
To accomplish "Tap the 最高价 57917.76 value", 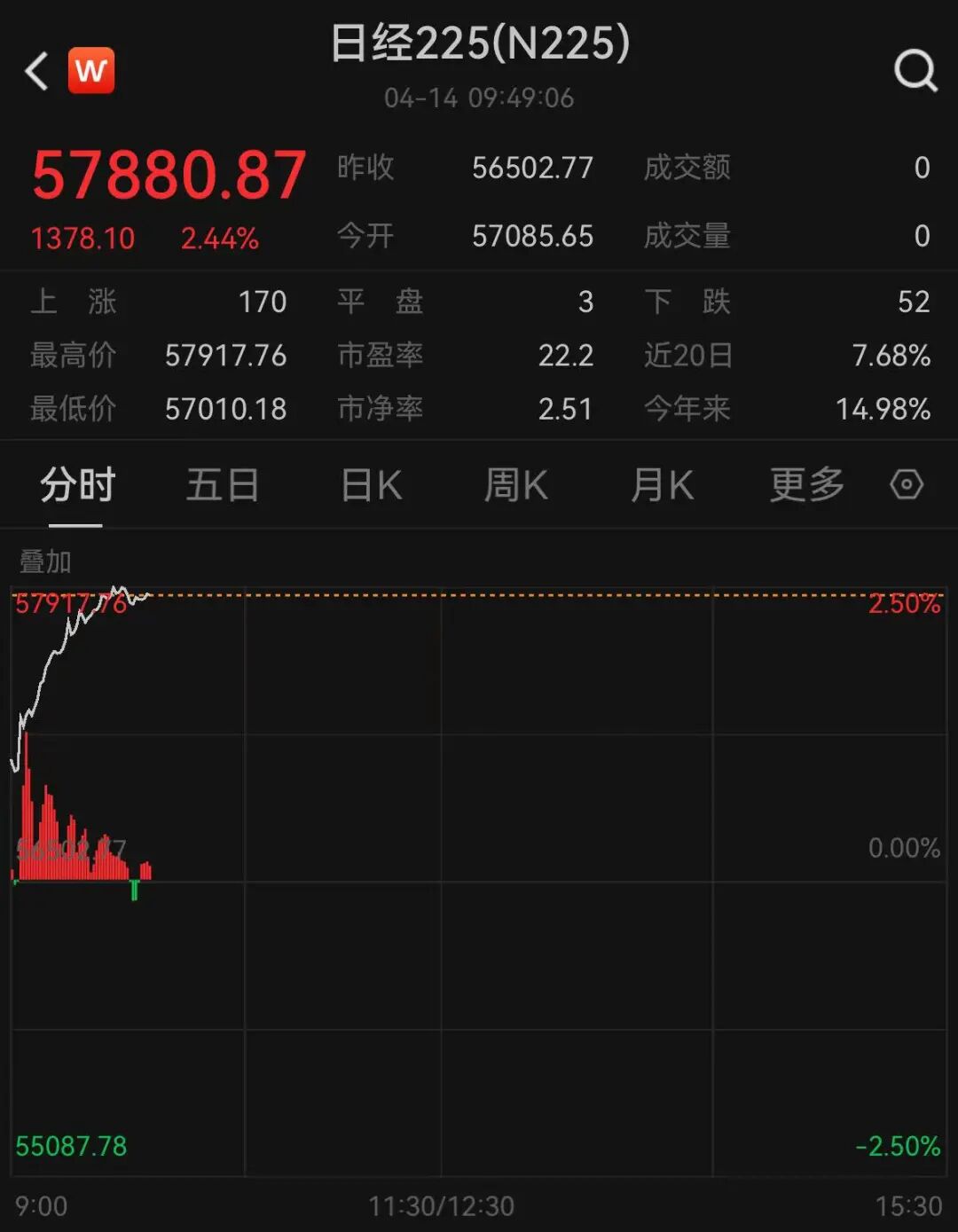I will (226, 355).
